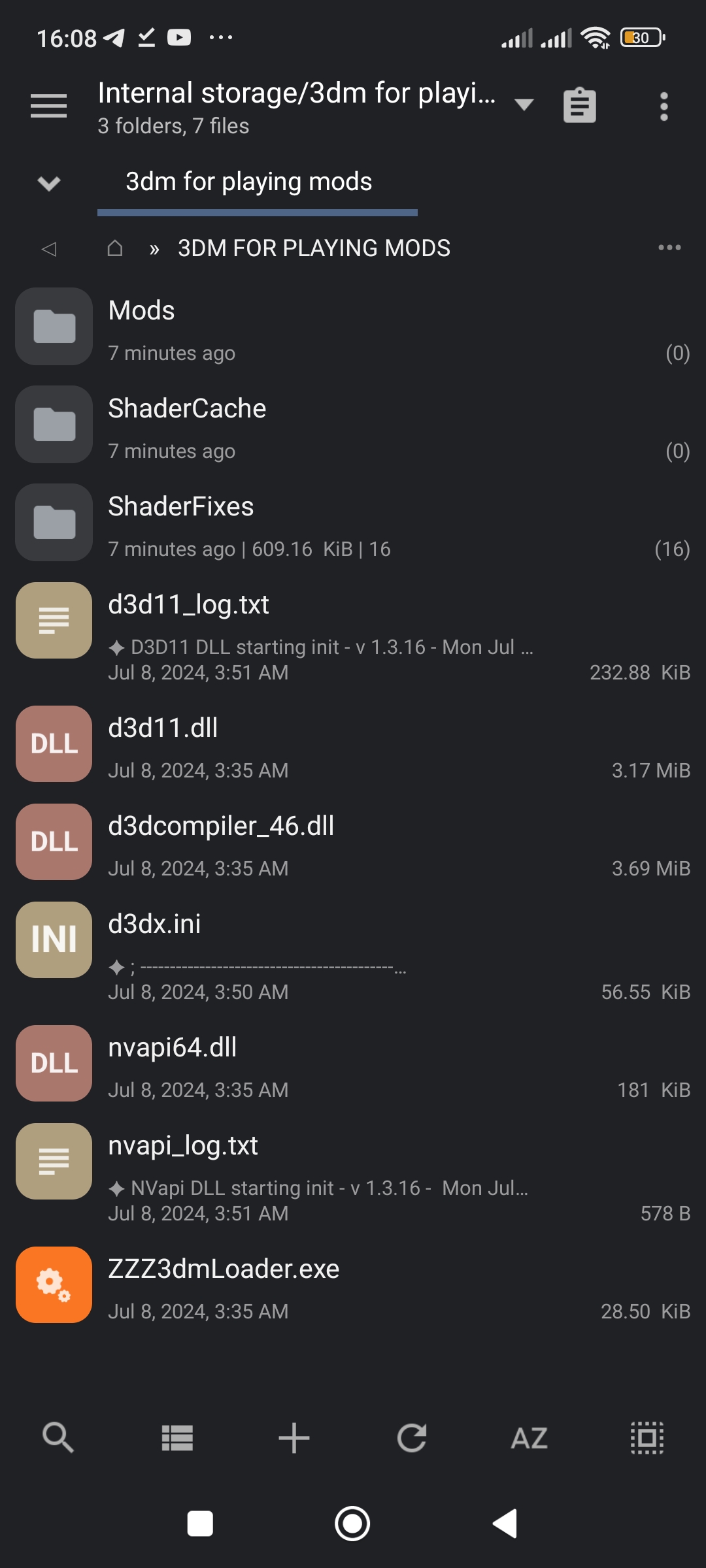This screenshot has width=706, height=1568.
Task: Select the d3d11.dll file
Action: (353, 745)
